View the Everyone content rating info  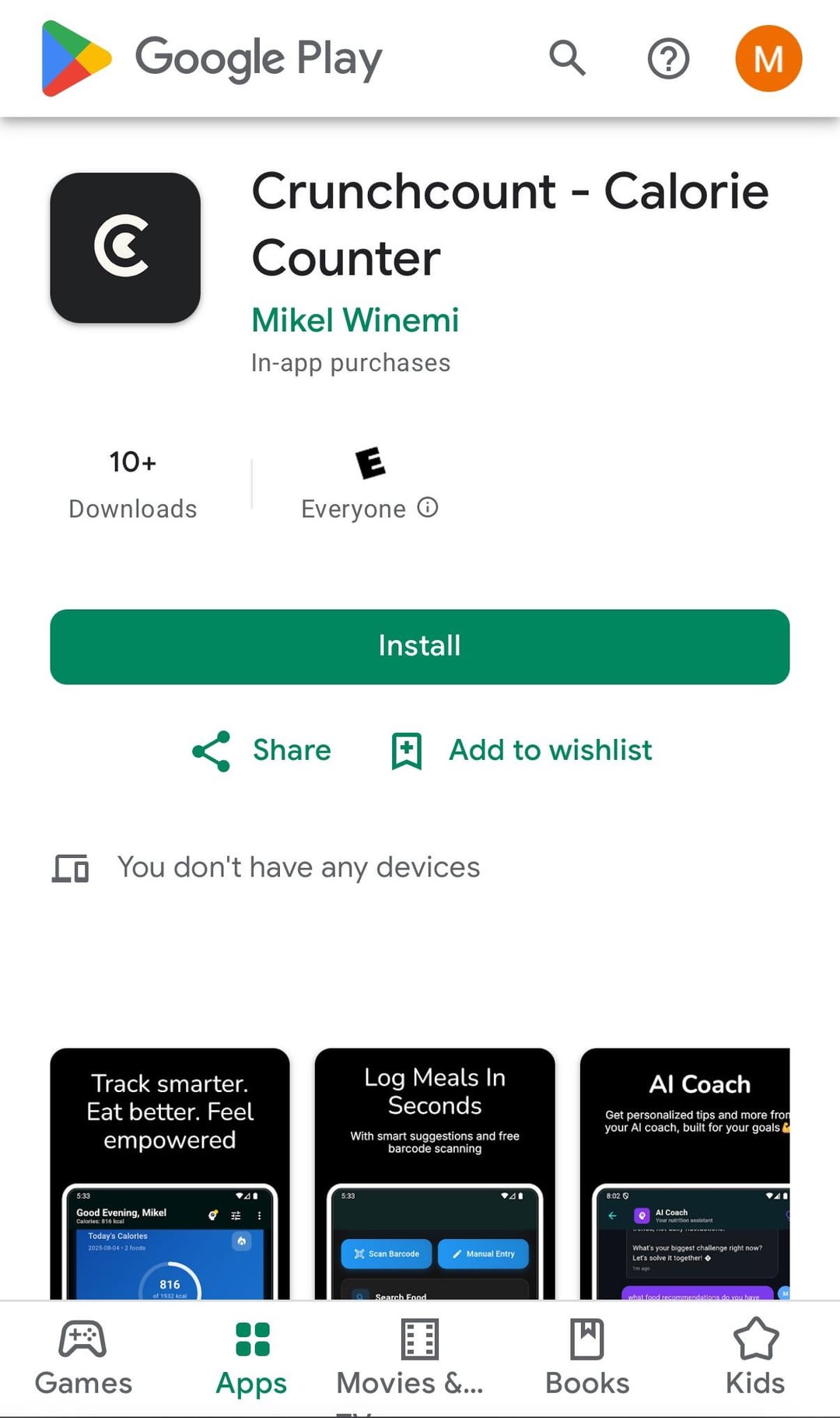(369, 485)
